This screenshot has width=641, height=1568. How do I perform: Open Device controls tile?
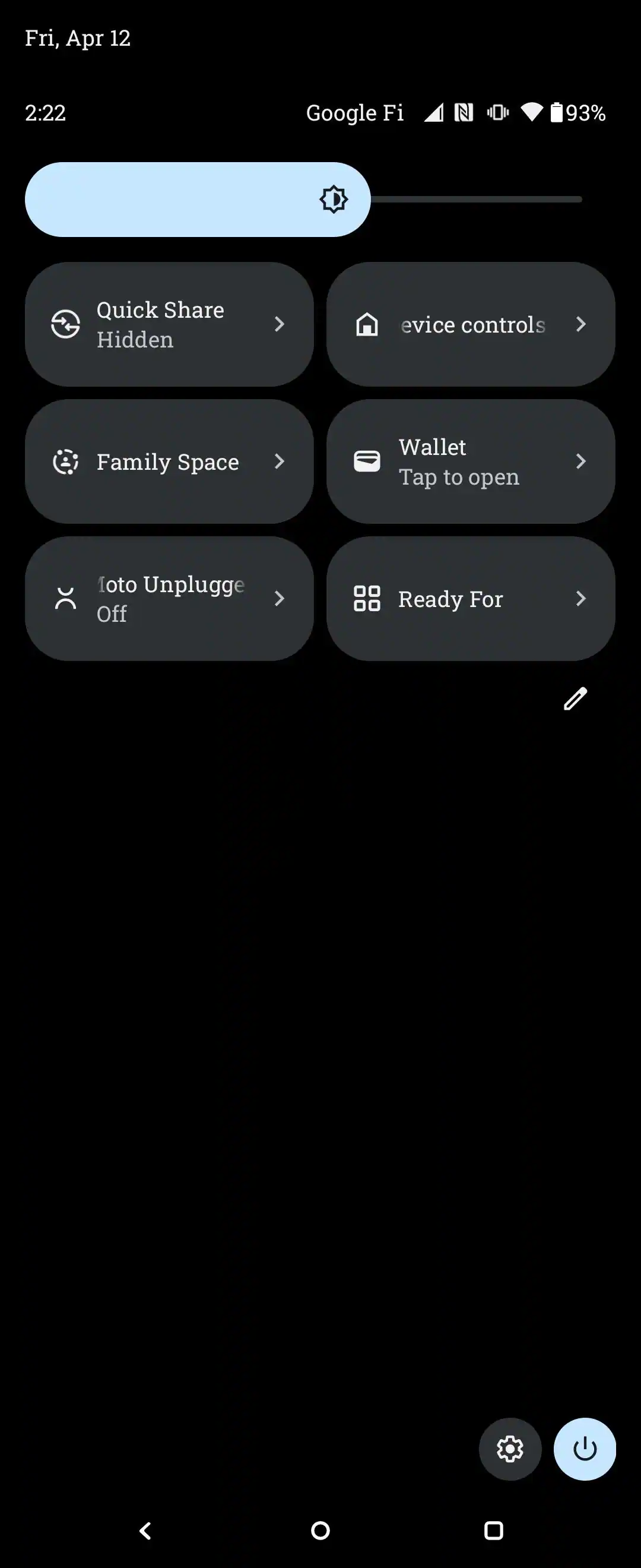tap(471, 324)
